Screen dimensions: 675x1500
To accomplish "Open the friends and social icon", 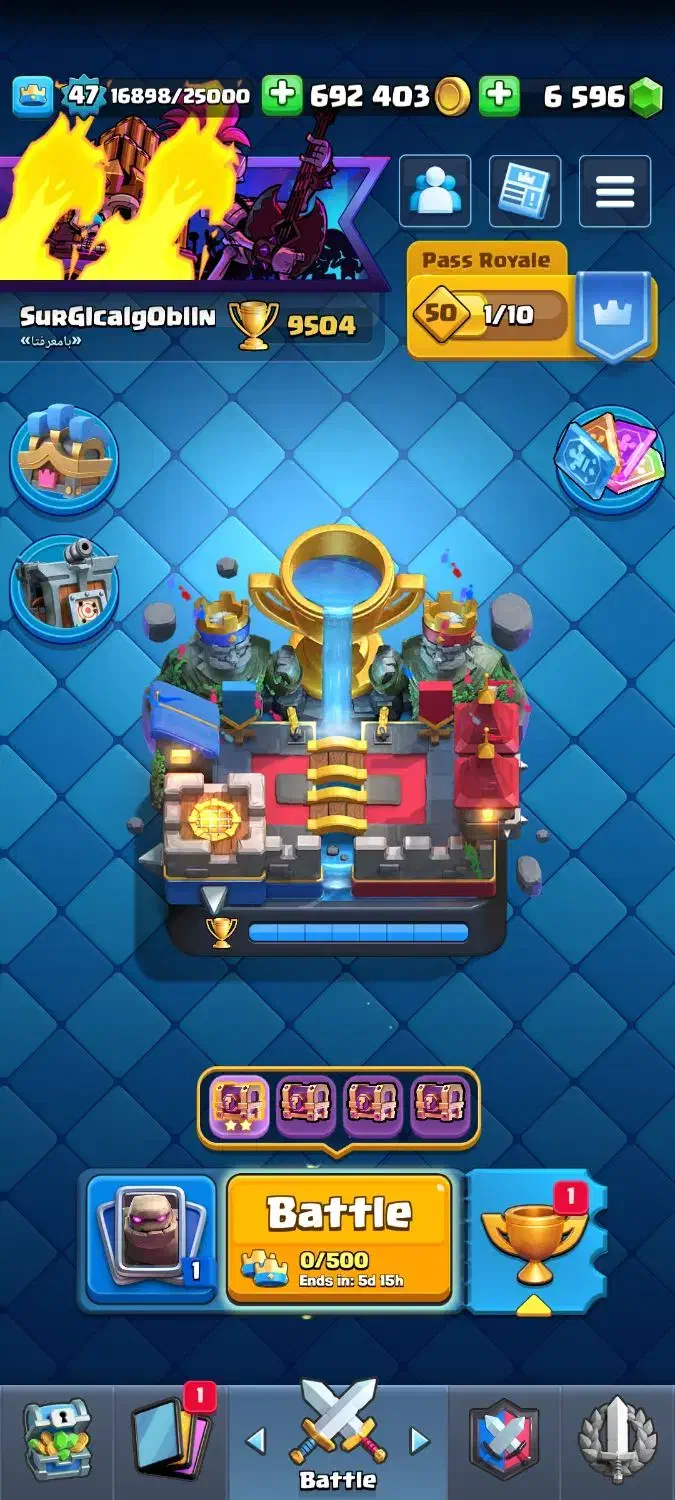I will tap(435, 190).
